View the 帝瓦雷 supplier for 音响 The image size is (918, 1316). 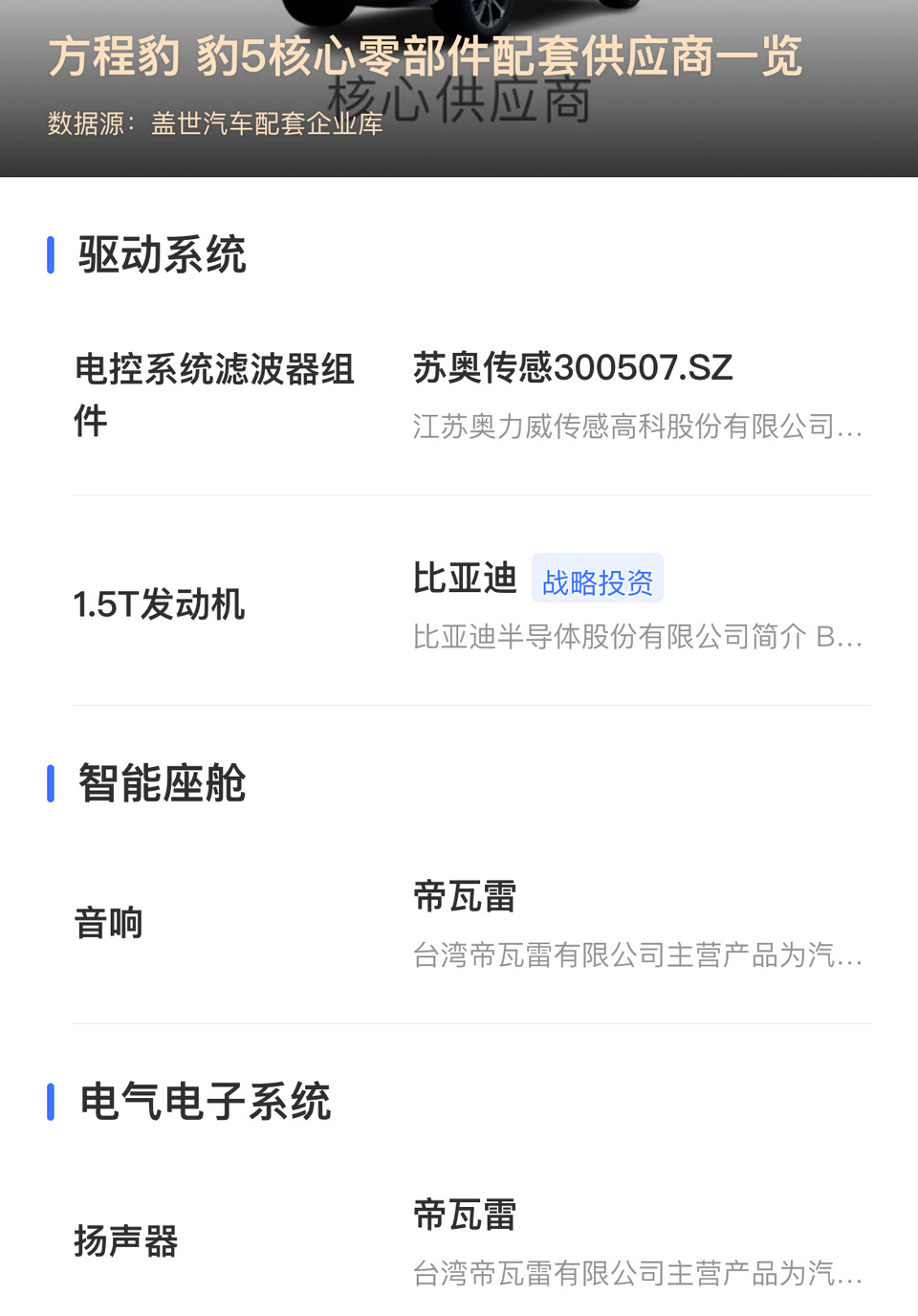[465, 897]
